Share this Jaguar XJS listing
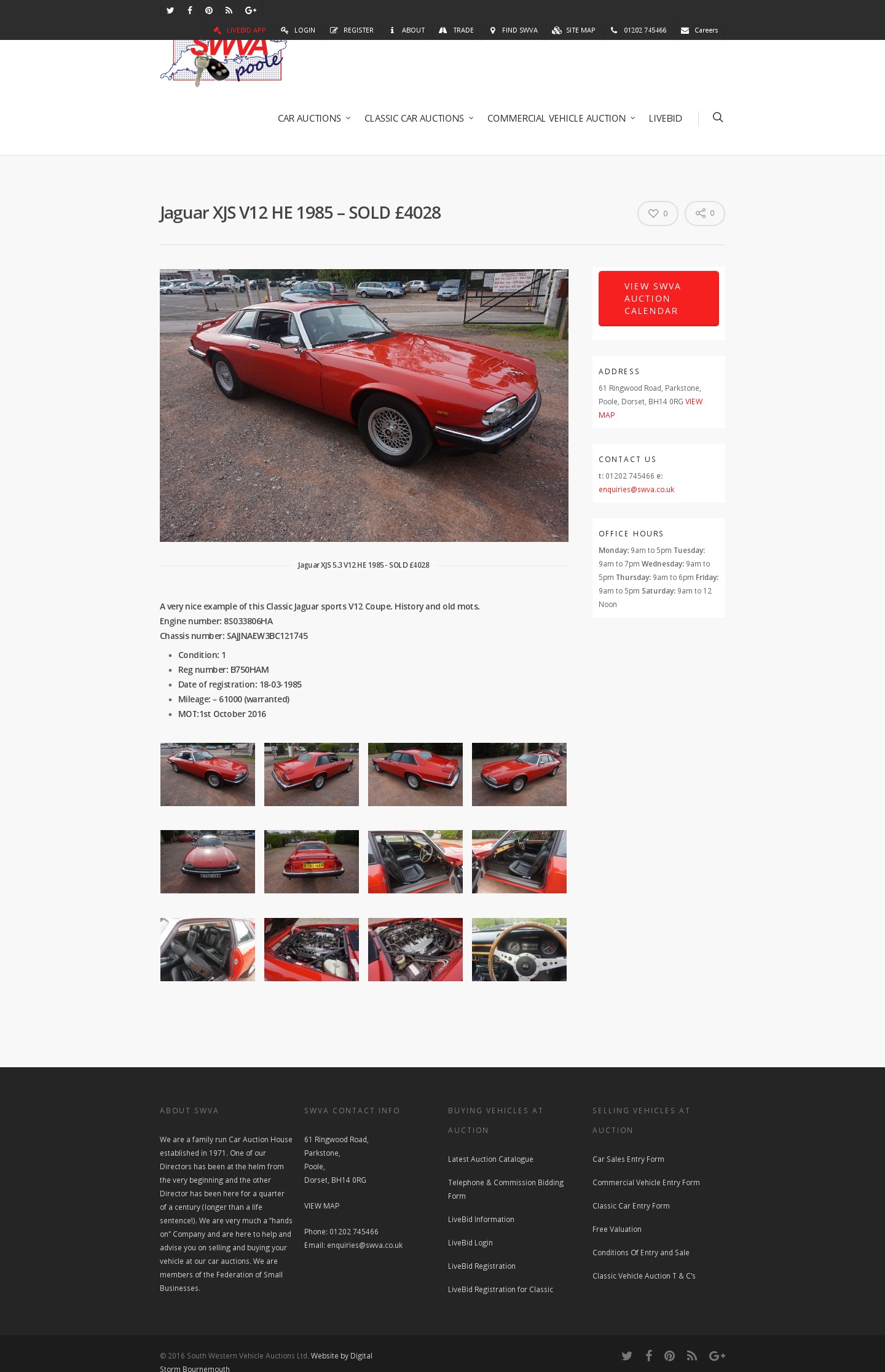 click(x=704, y=213)
